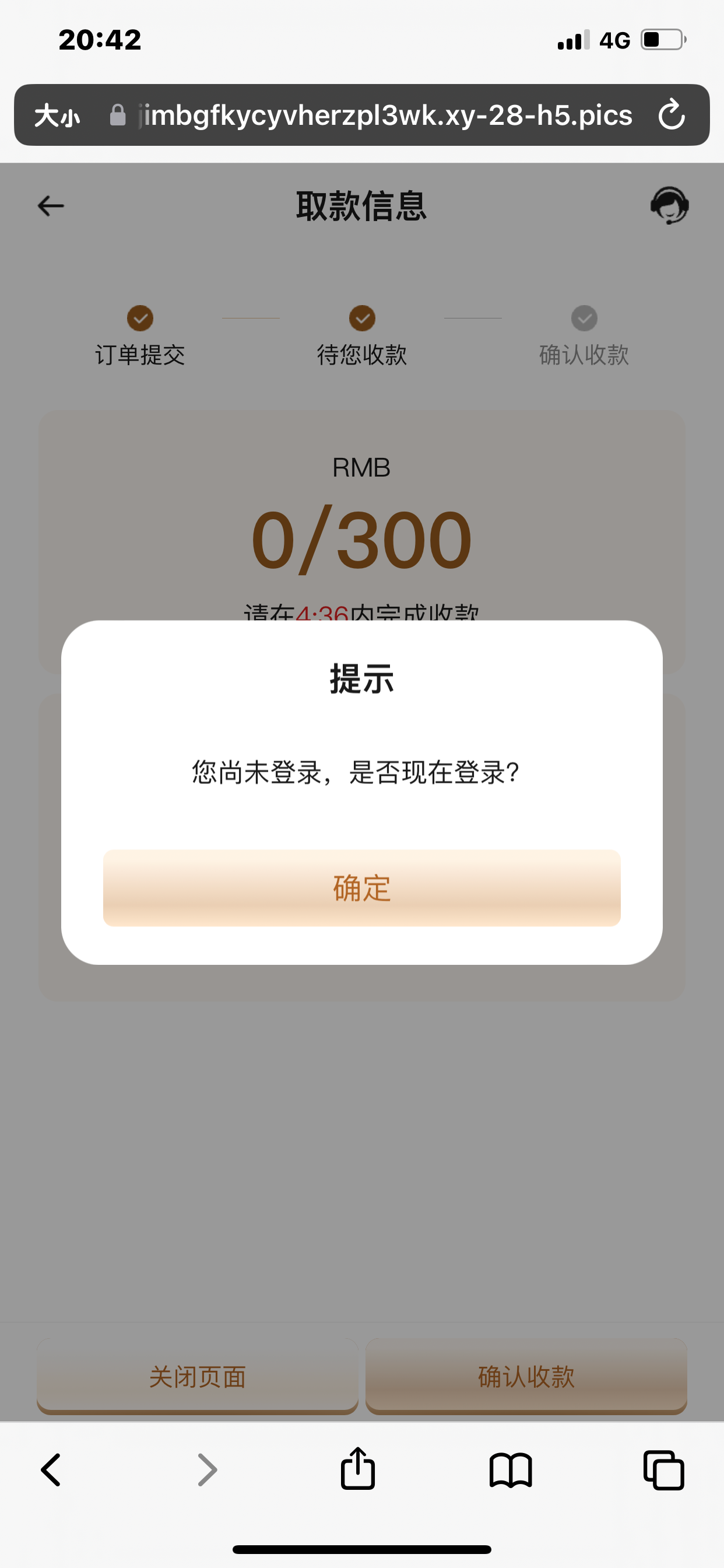Confirm login with the 确定 button
The image size is (724, 1568).
coord(361,887)
